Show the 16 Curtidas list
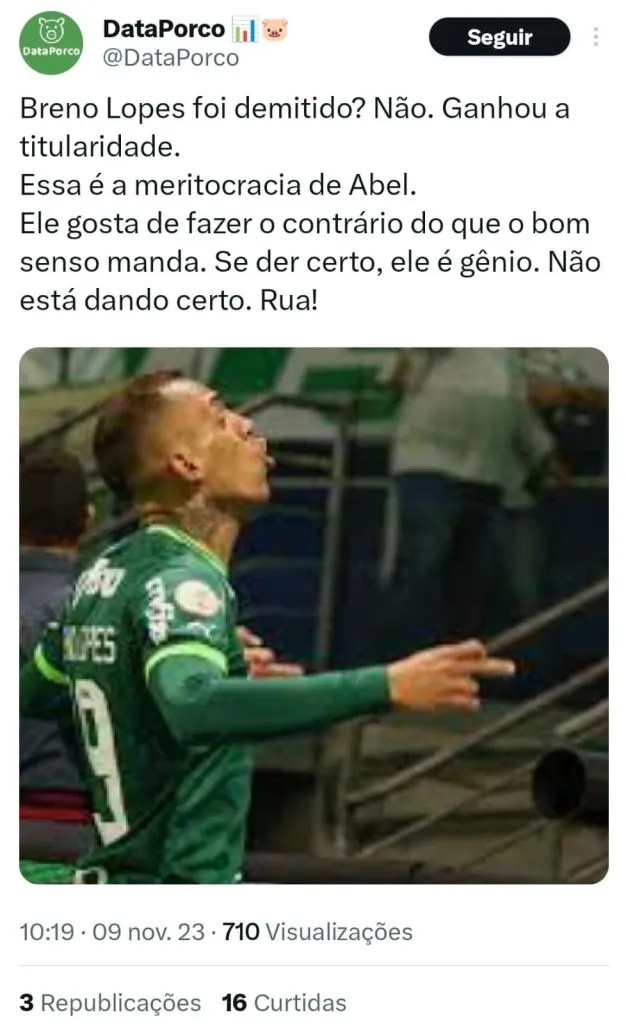The image size is (628, 1024). click(x=284, y=1002)
